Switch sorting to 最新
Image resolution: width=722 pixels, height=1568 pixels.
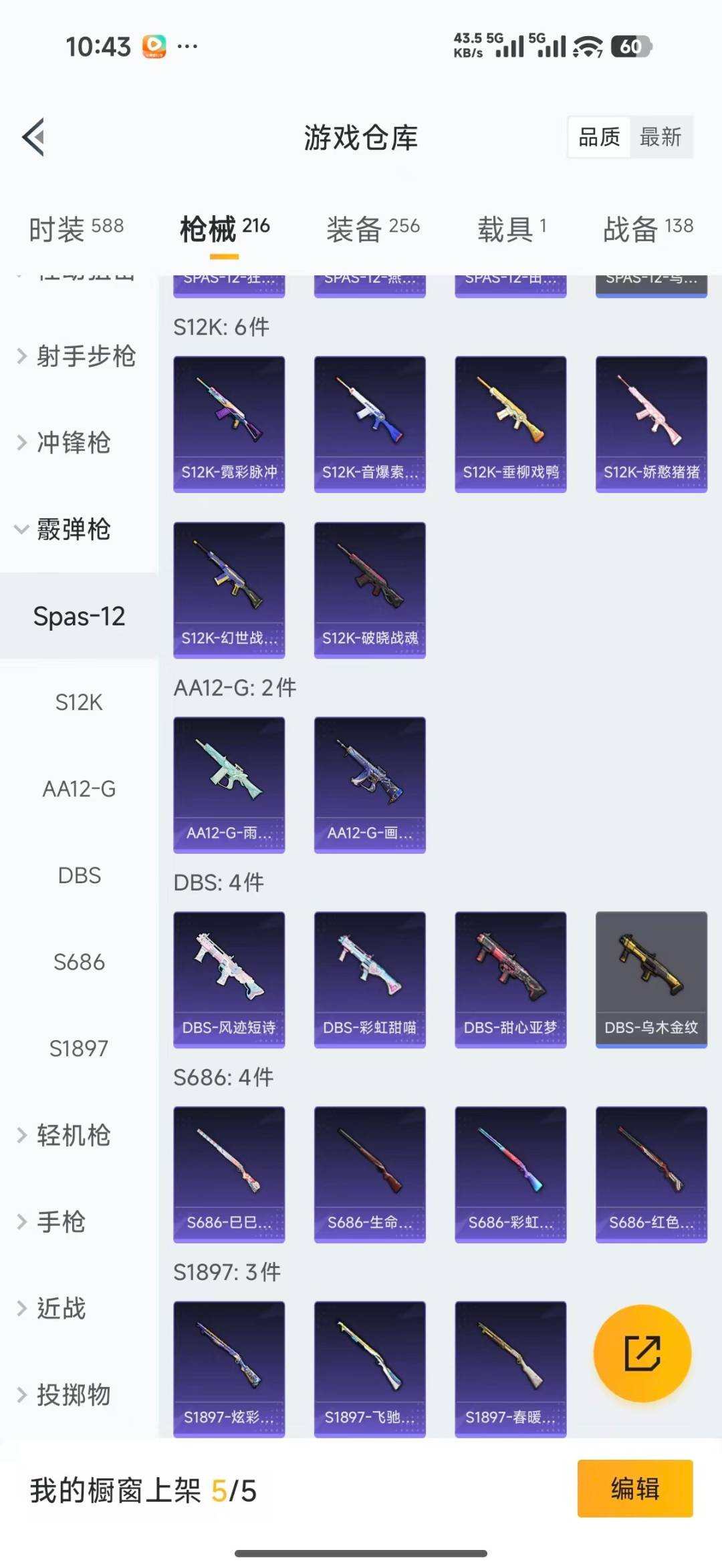tap(661, 138)
